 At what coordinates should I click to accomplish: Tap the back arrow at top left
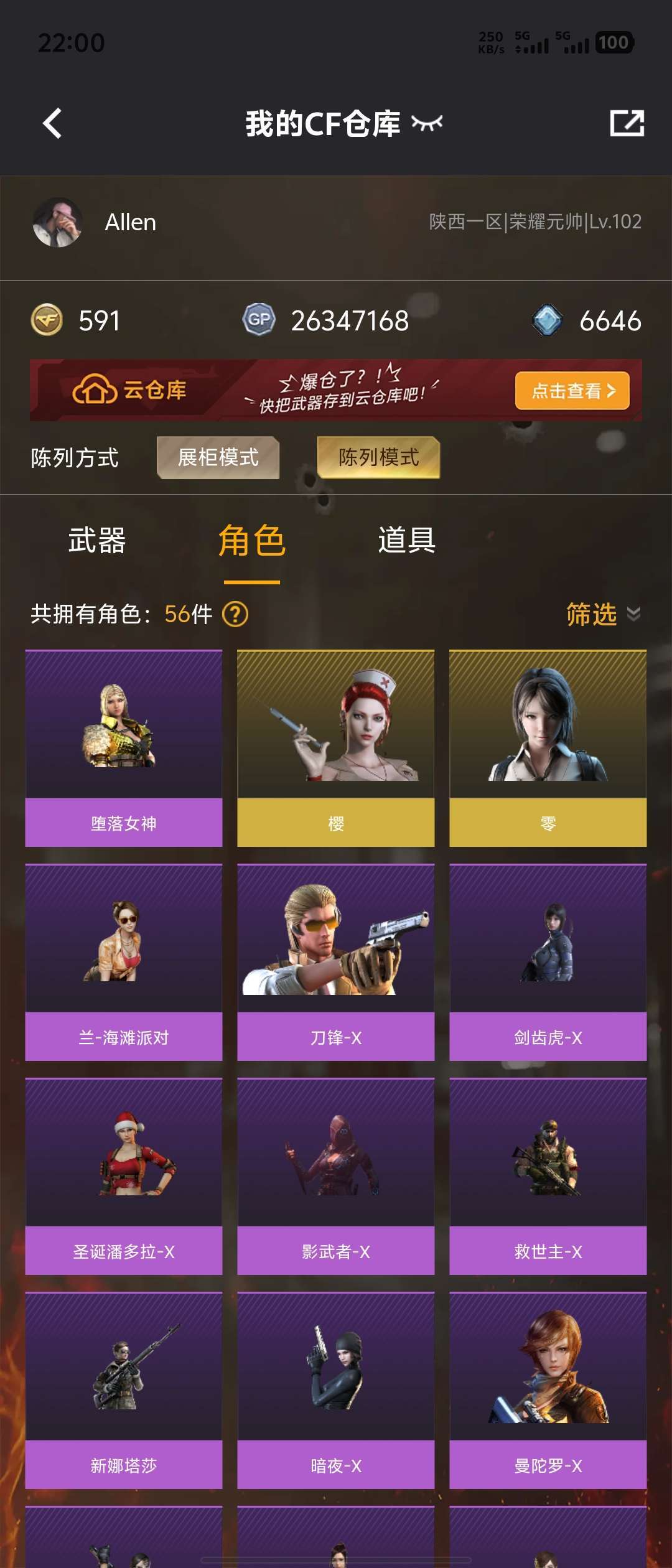click(x=50, y=124)
